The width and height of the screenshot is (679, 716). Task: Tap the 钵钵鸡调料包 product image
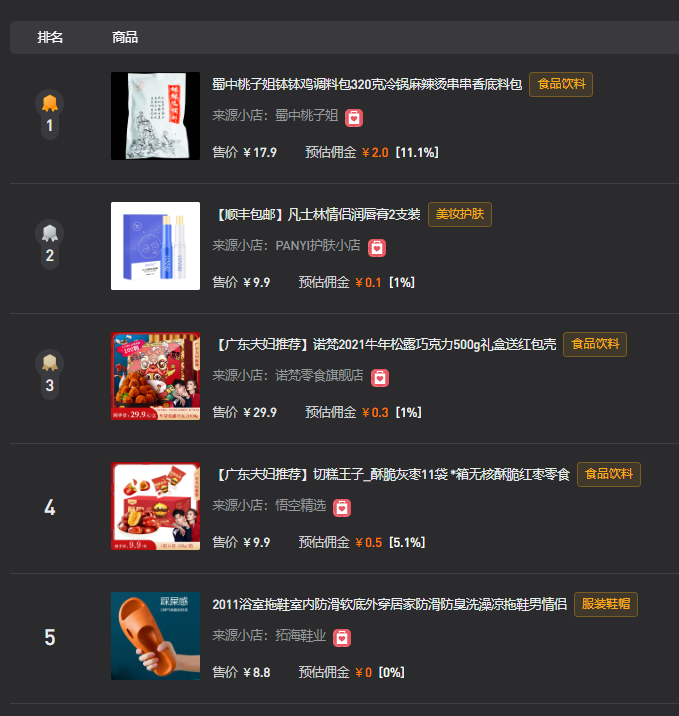155,116
